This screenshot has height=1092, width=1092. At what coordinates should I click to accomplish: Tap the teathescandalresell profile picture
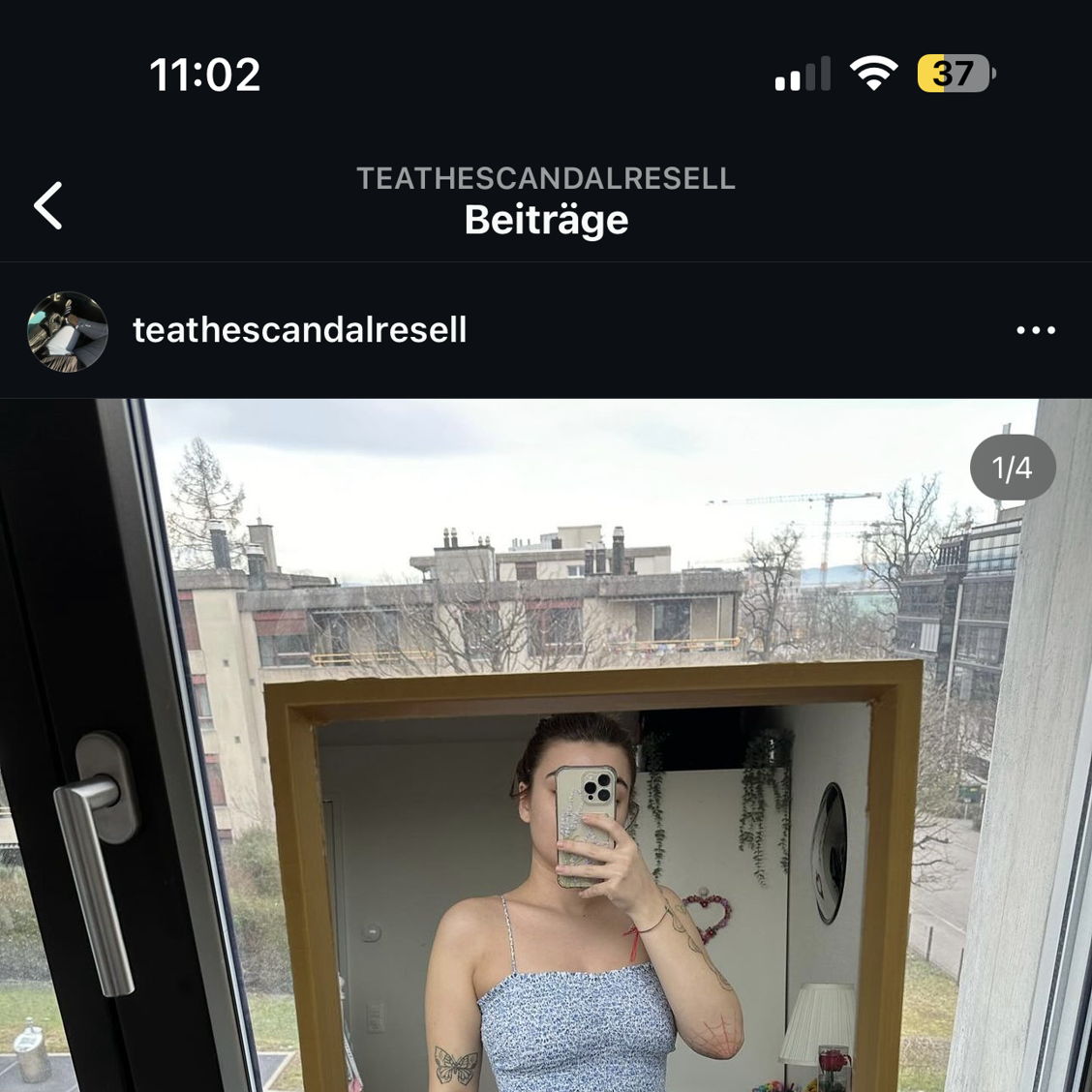tap(67, 331)
